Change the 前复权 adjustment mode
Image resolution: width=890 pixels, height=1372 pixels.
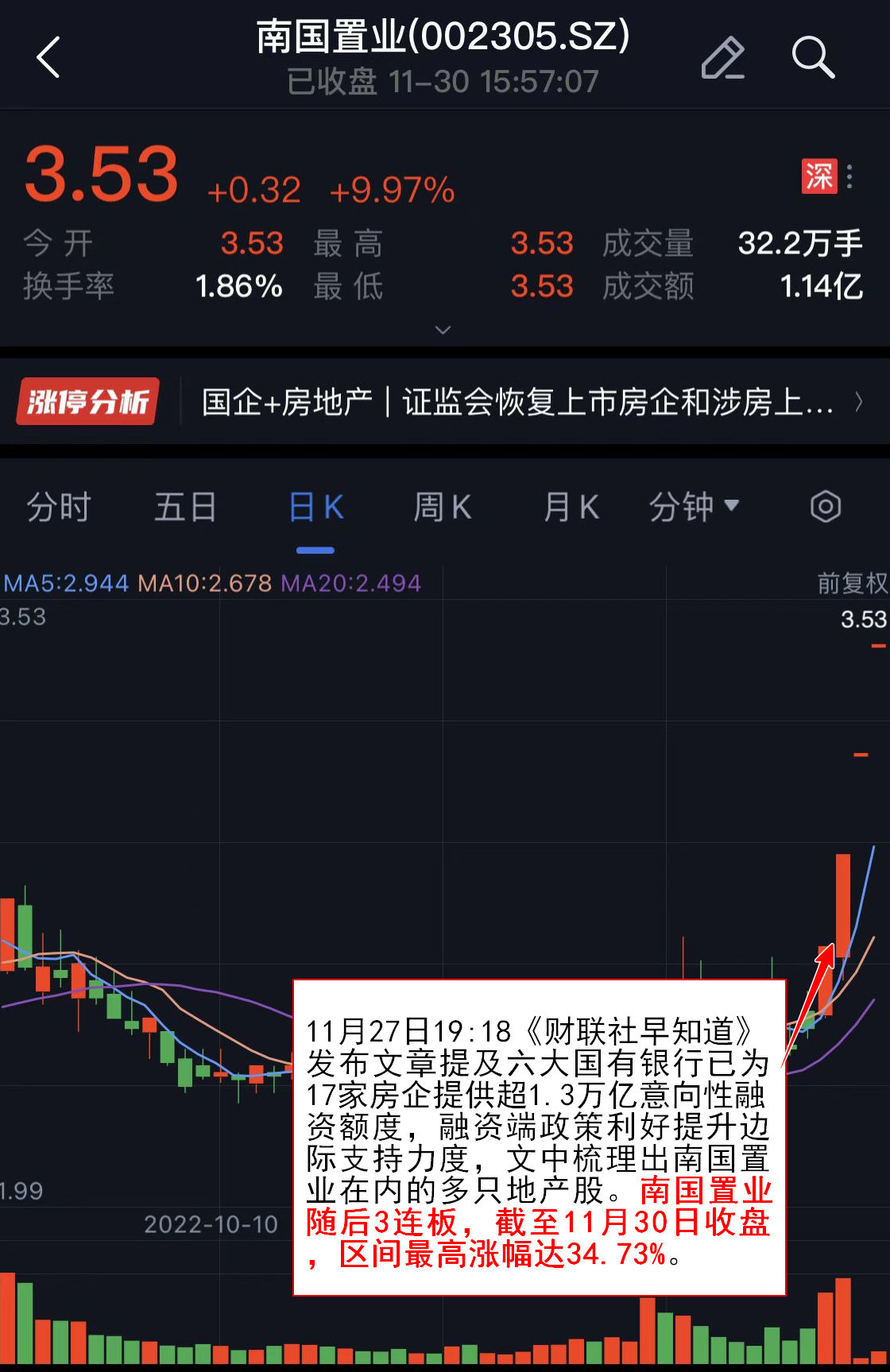pos(852,584)
